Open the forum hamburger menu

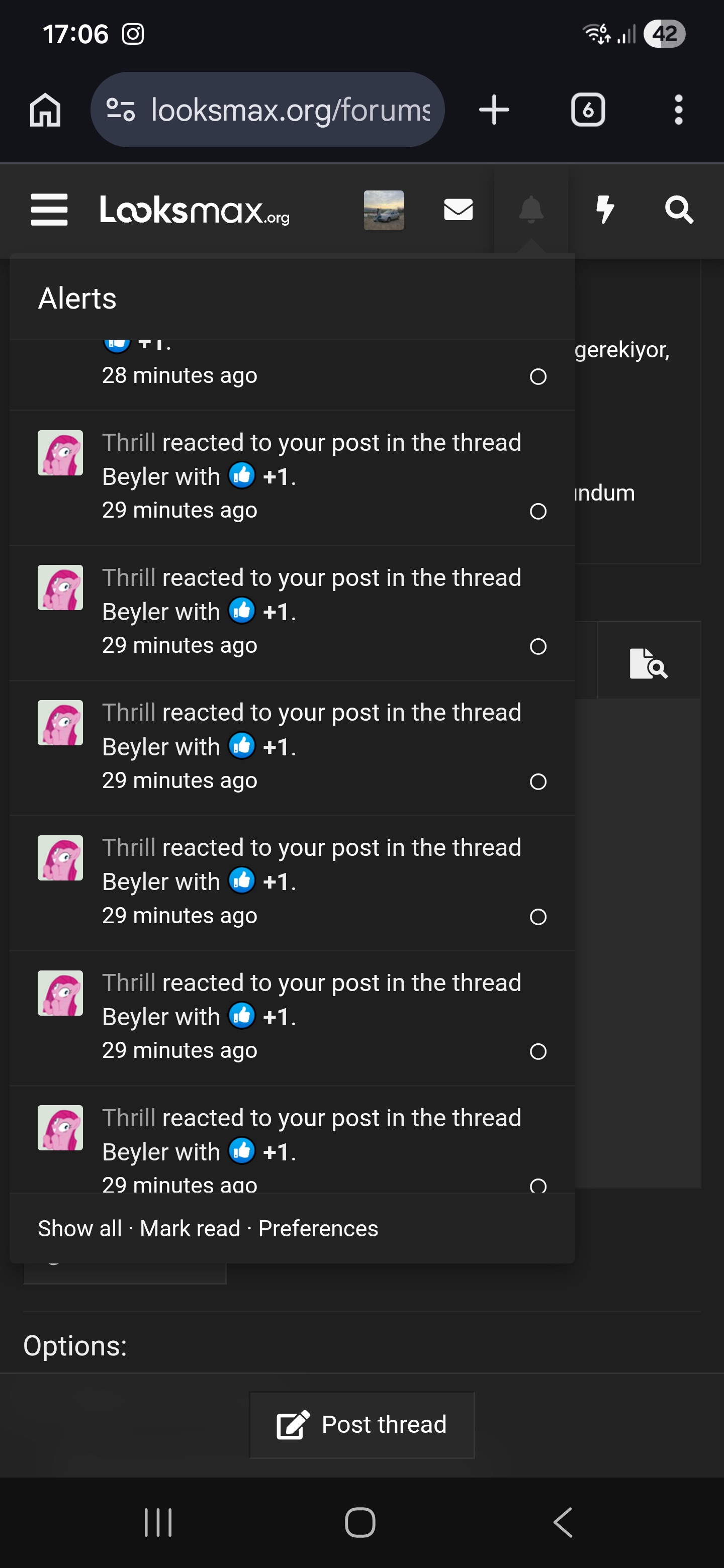[x=49, y=210]
